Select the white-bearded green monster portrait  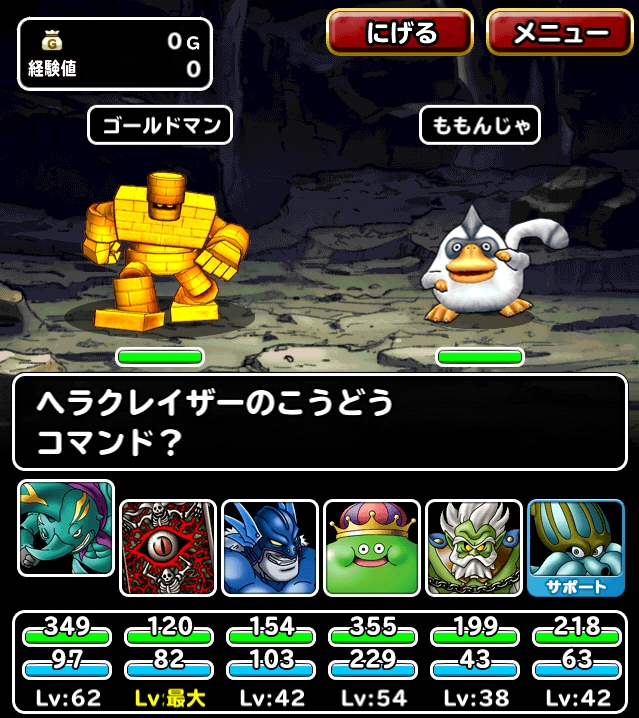pyautogui.click(x=473, y=548)
